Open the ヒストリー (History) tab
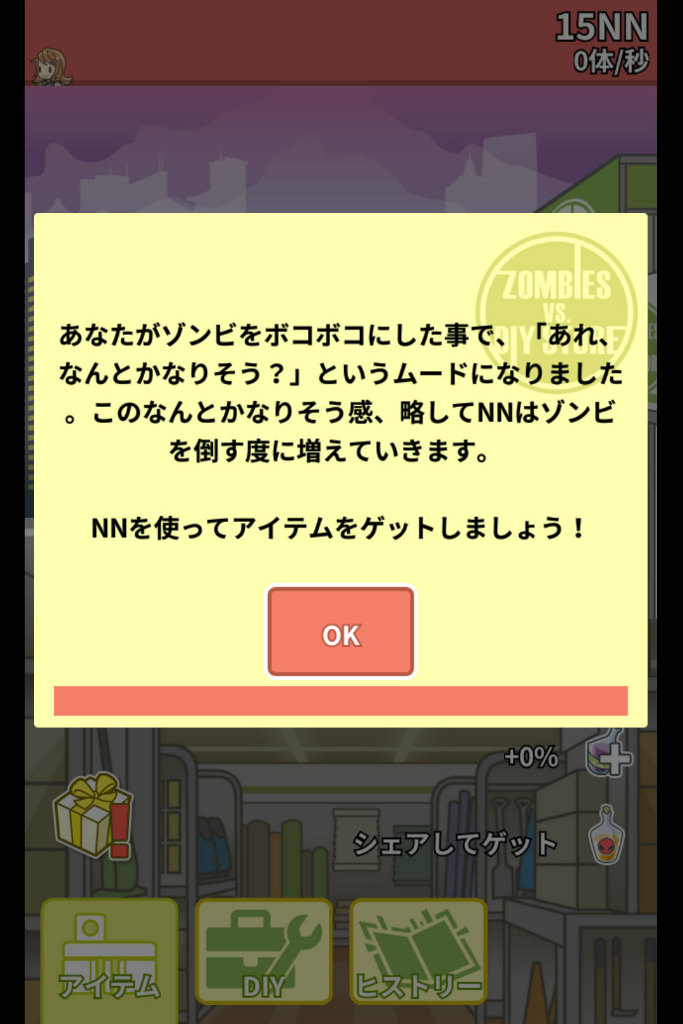This screenshot has width=683, height=1024. click(x=418, y=951)
